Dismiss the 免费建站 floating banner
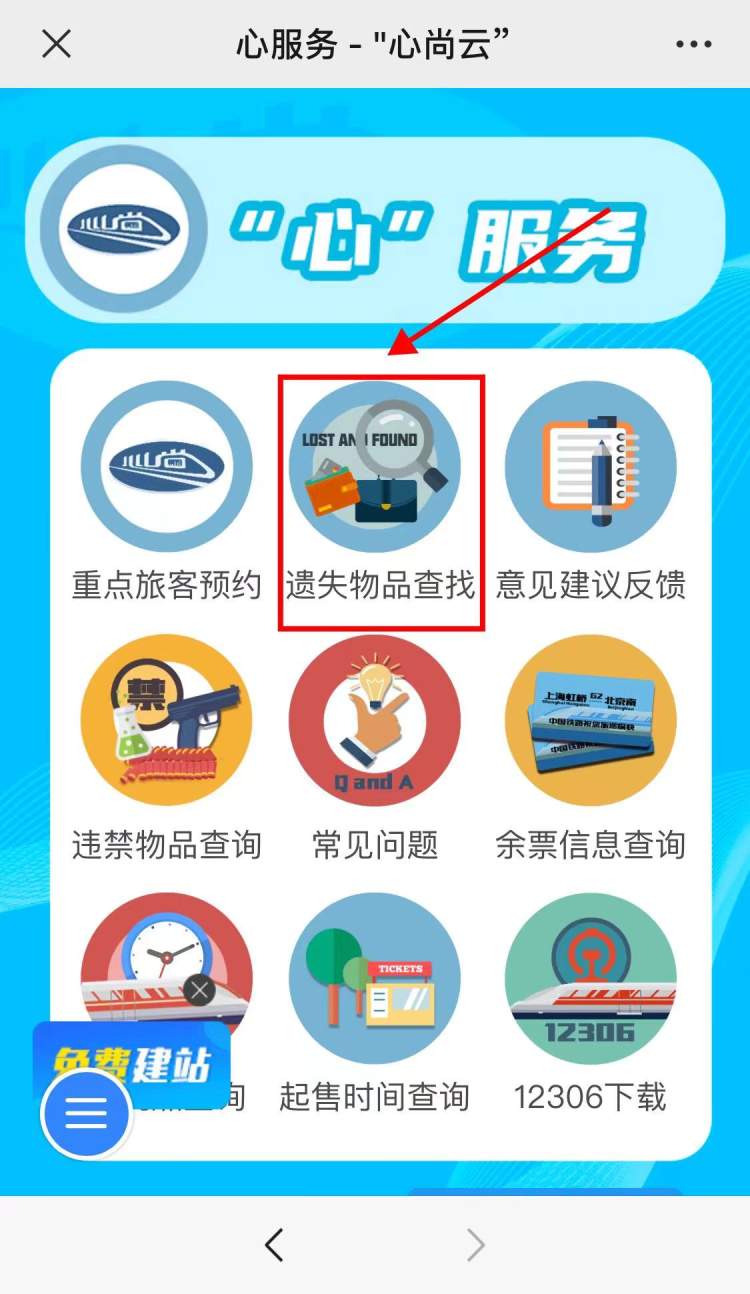The image size is (750, 1294). (200, 991)
